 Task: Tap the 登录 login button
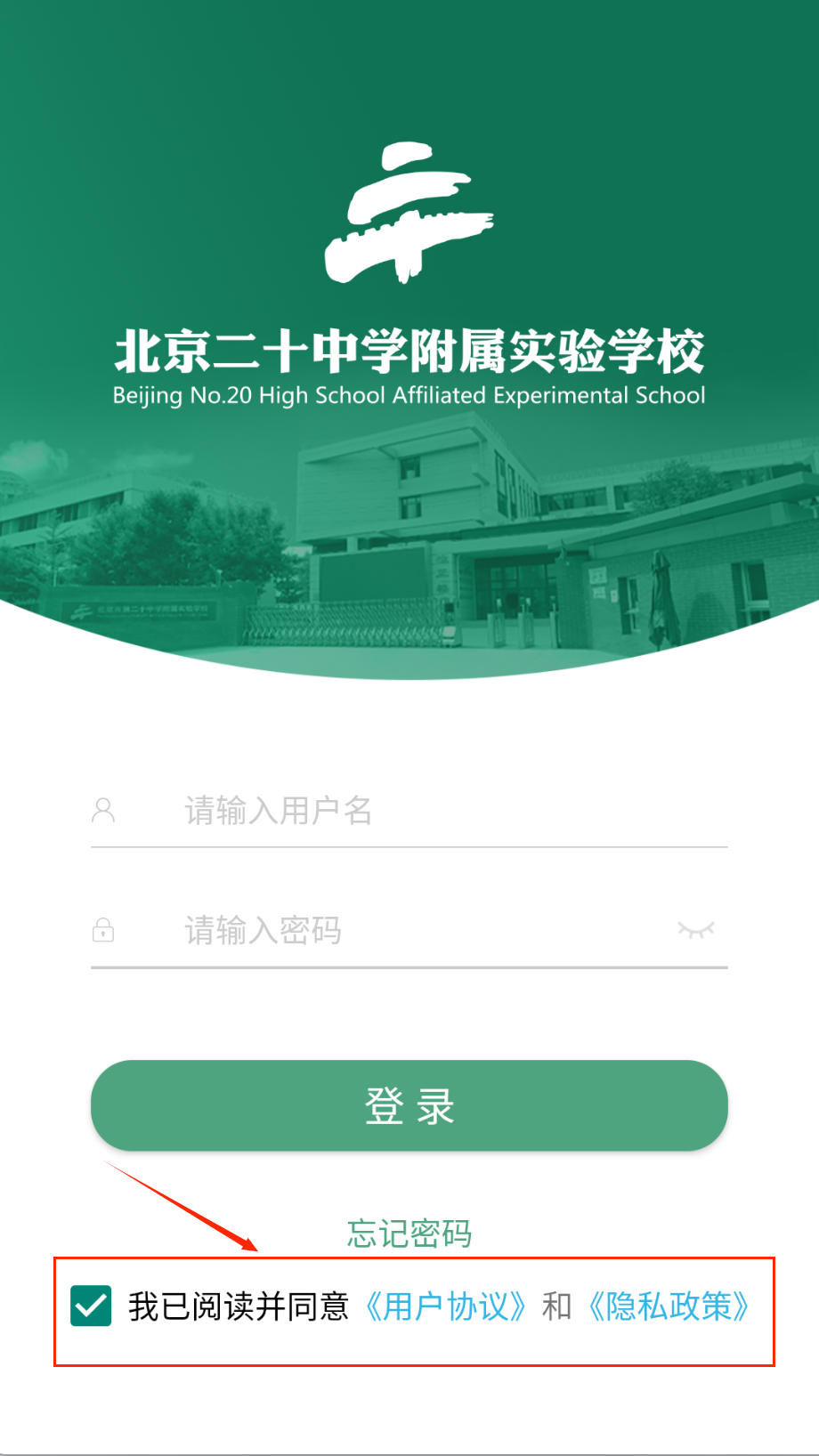(x=409, y=1105)
